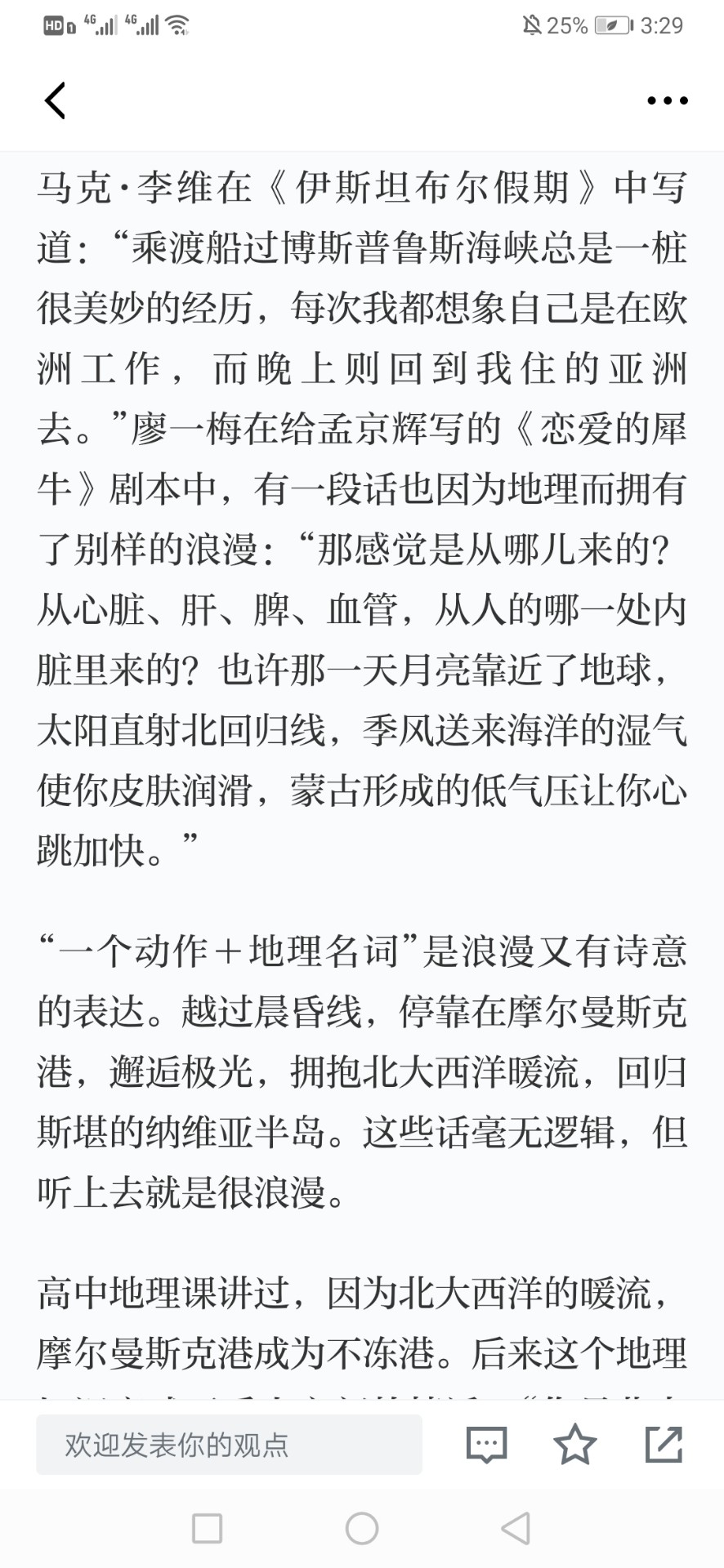Share the article via the share icon
Screen dimensions: 724x1568
pos(664,1444)
